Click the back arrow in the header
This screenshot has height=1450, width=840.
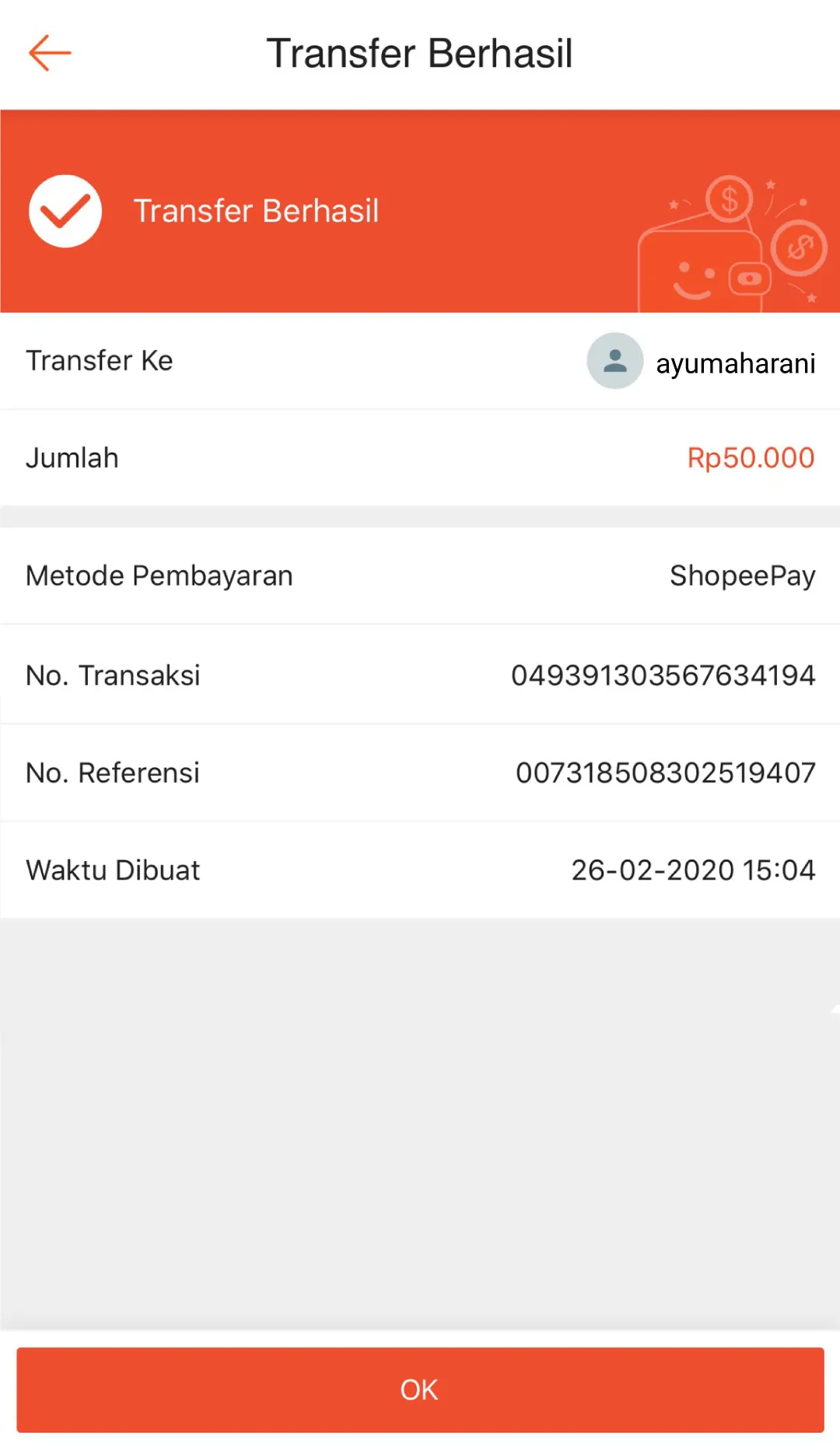(x=50, y=53)
